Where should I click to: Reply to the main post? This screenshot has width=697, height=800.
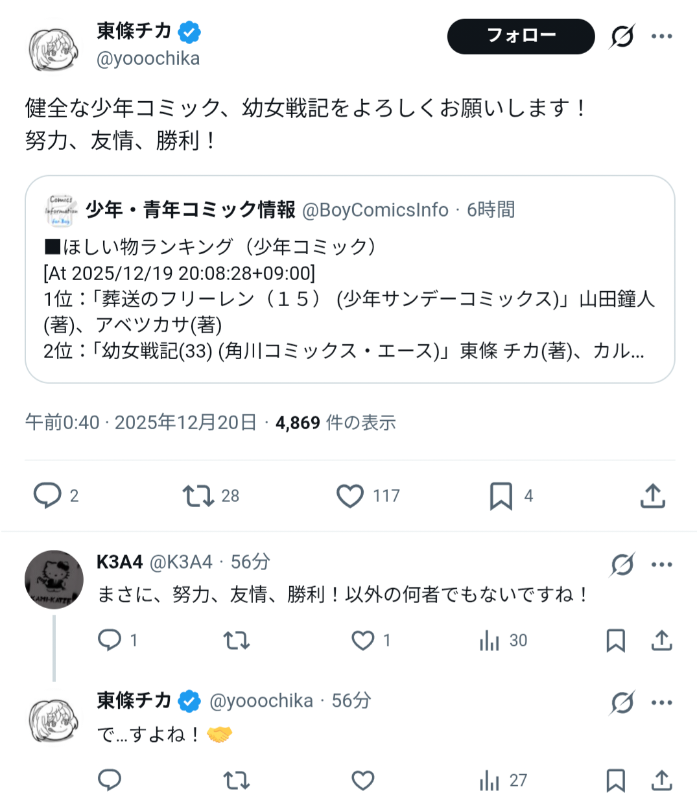pyautogui.click(x=48, y=495)
